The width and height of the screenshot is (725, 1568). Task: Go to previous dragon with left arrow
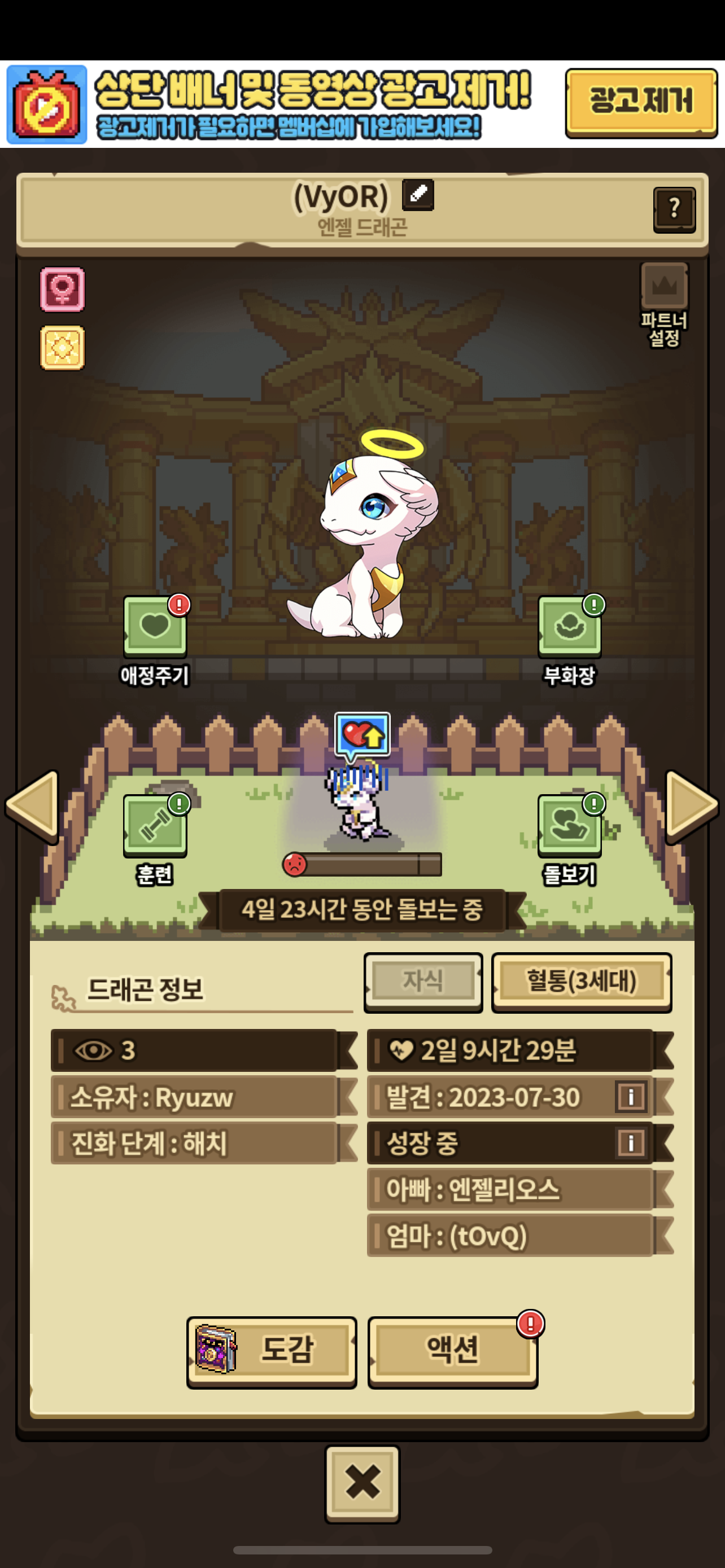click(33, 806)
